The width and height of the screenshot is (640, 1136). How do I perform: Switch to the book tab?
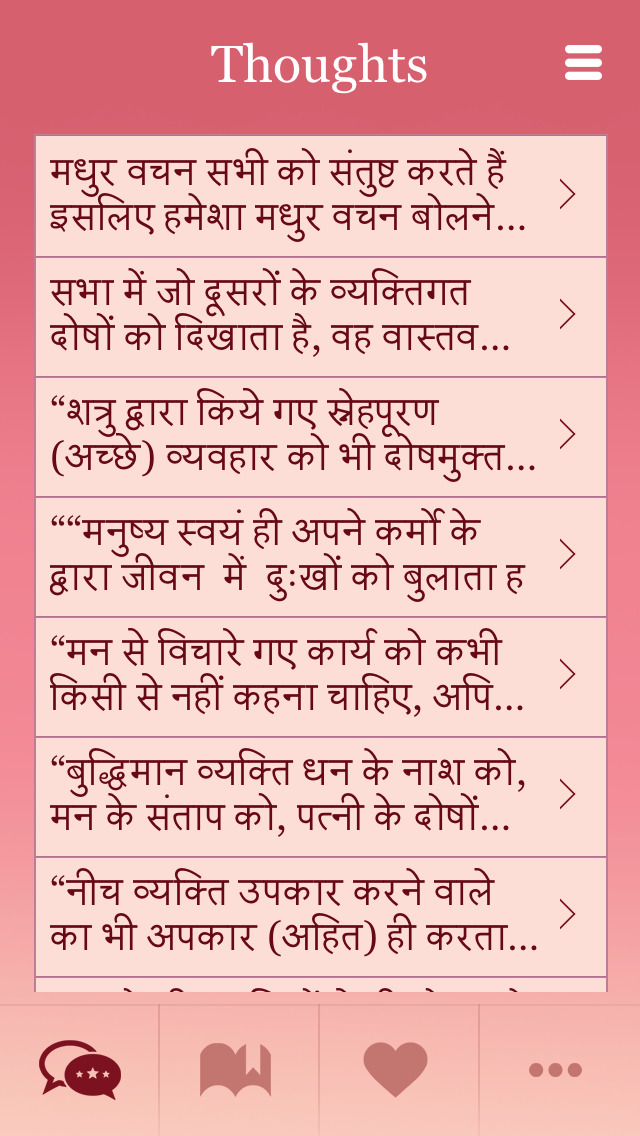click(236, 1070)
